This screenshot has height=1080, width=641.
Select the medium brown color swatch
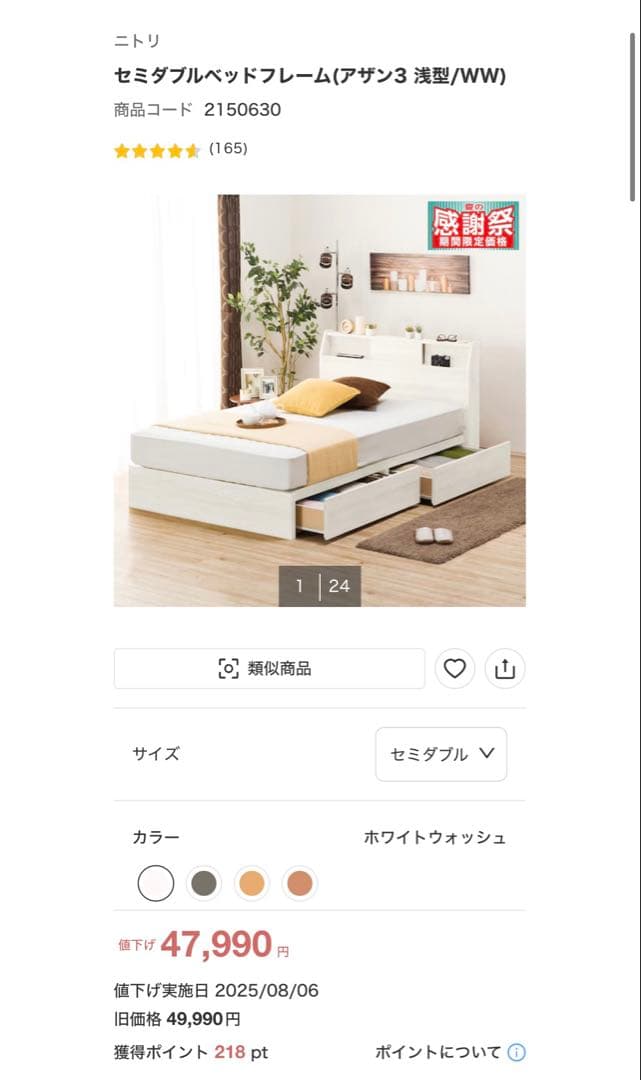point(300,883)
